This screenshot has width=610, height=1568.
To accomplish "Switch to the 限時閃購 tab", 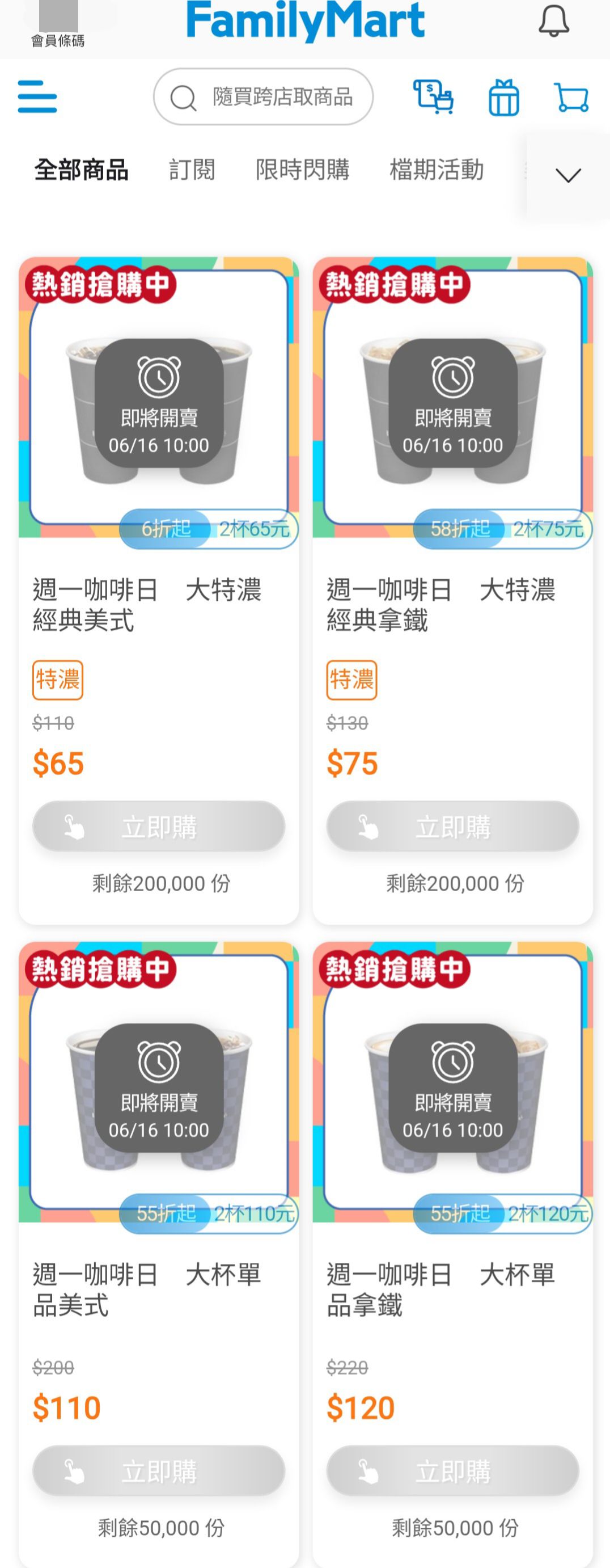I will click(x=302, y=170).
